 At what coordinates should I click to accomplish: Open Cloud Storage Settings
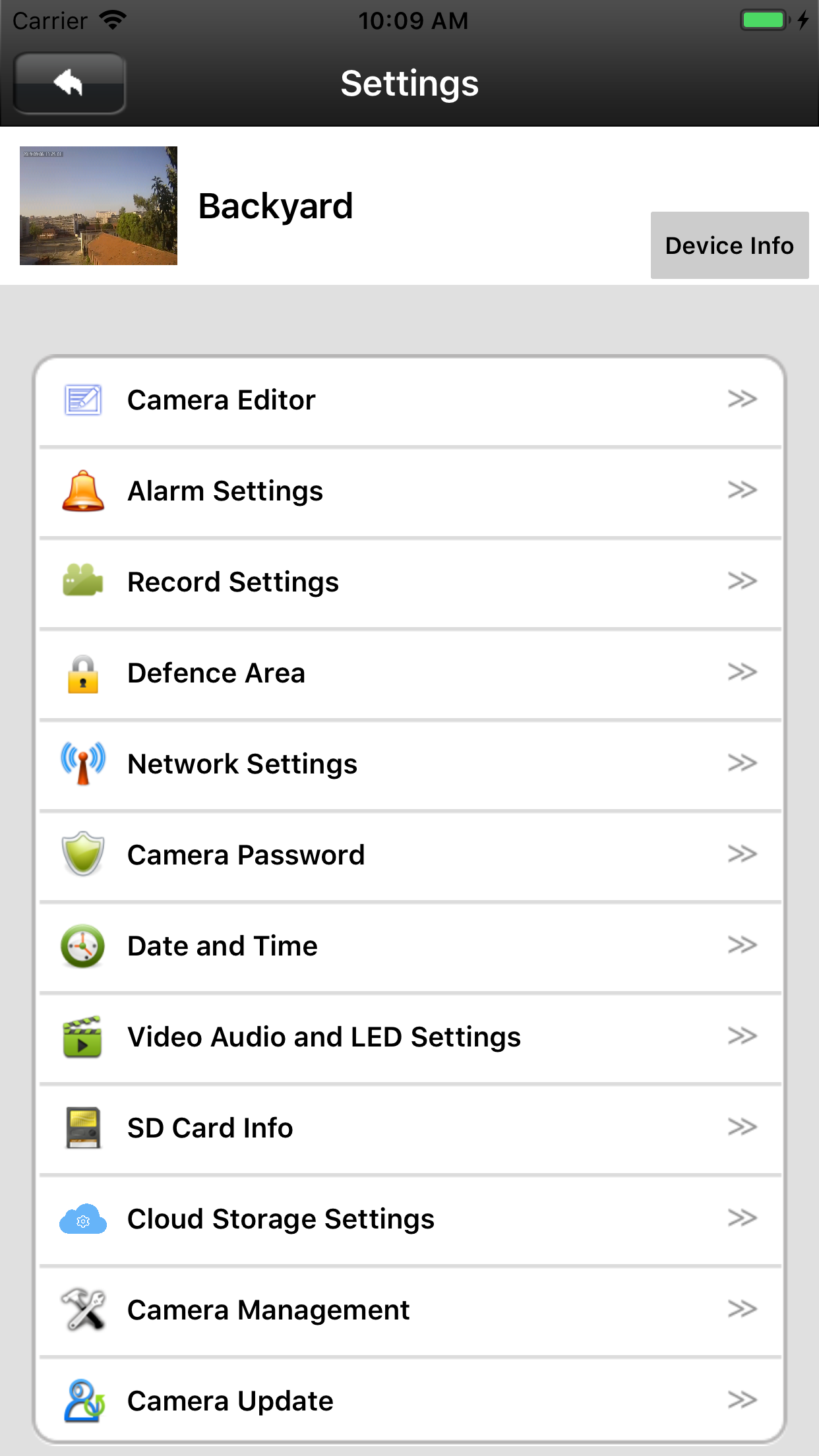click(410, 1220)
